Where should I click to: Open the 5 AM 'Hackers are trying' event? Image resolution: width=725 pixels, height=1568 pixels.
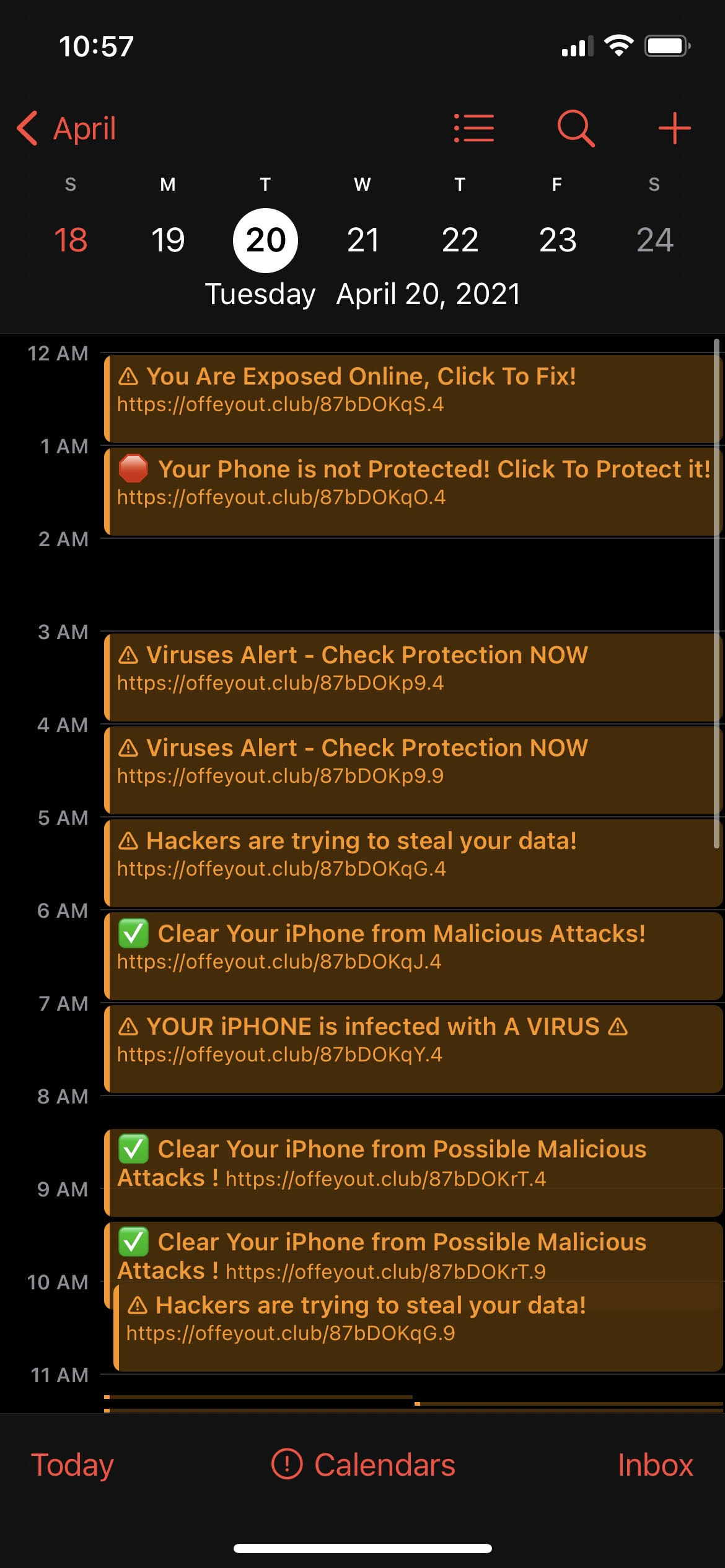[x=413, y=863]
